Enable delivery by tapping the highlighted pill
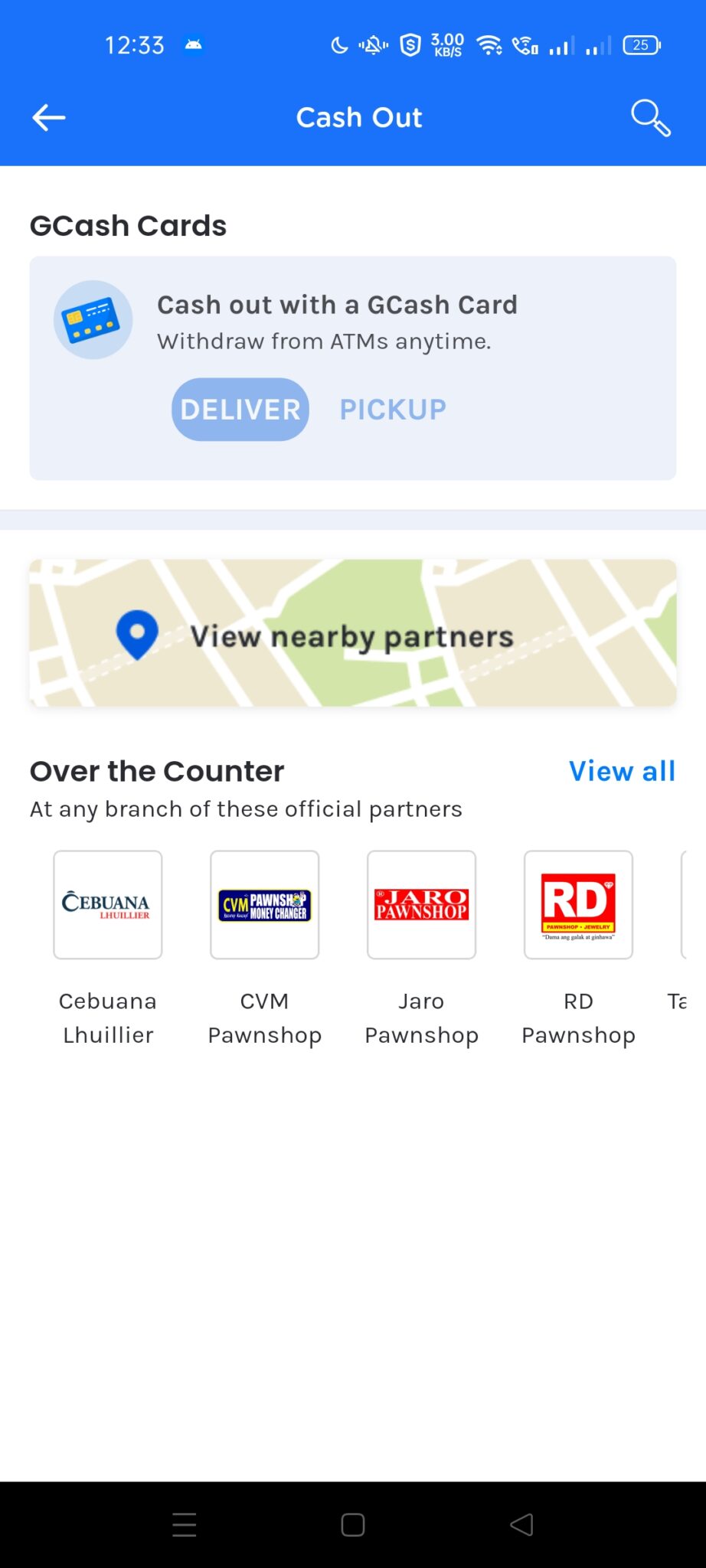706x1568 pixels. click(x=240, y=409)
